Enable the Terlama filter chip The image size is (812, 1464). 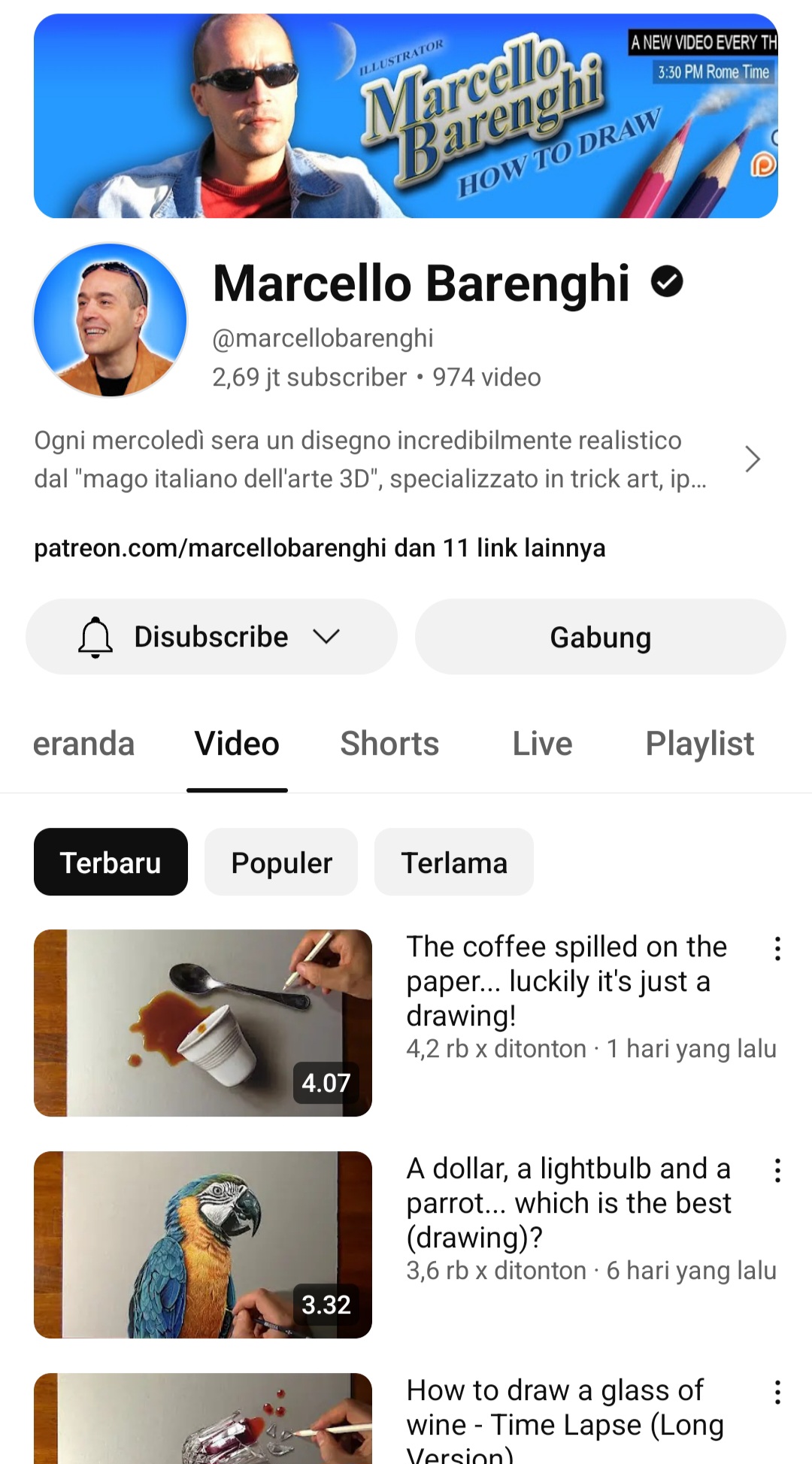click(x=454, y=862)
